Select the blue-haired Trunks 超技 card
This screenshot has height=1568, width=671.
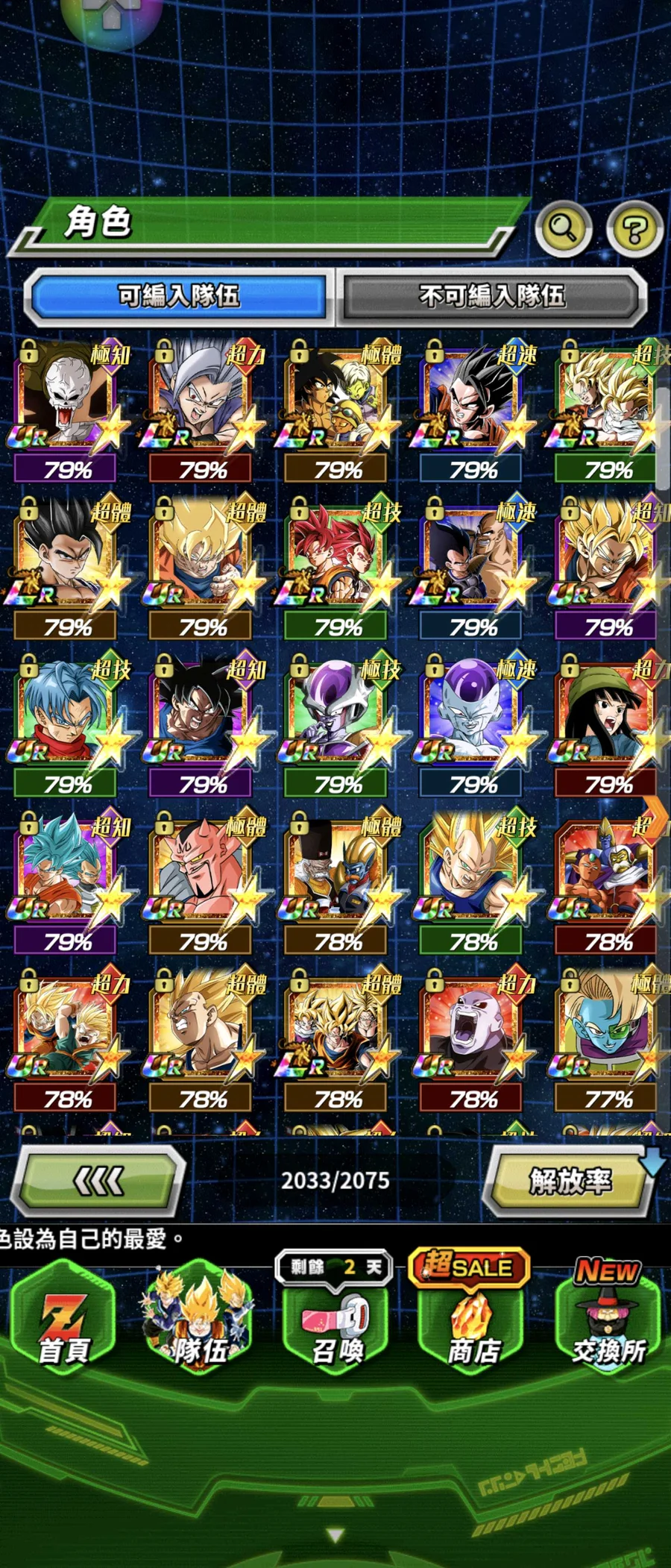point(67,714)
